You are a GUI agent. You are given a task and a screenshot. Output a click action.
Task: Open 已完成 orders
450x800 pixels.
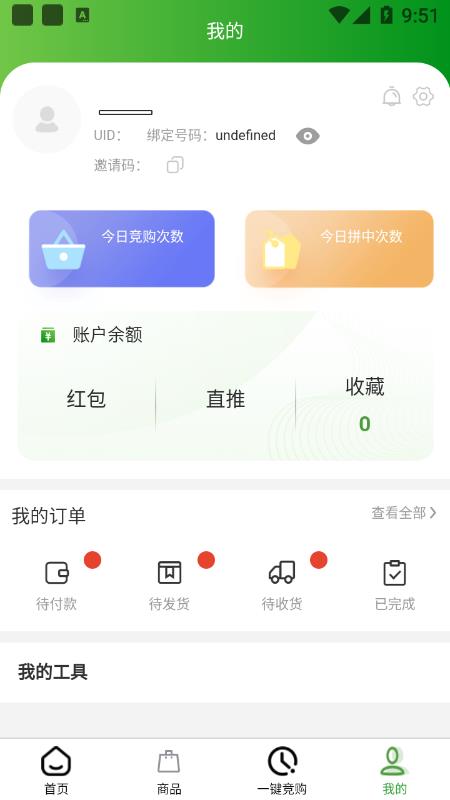395,586
